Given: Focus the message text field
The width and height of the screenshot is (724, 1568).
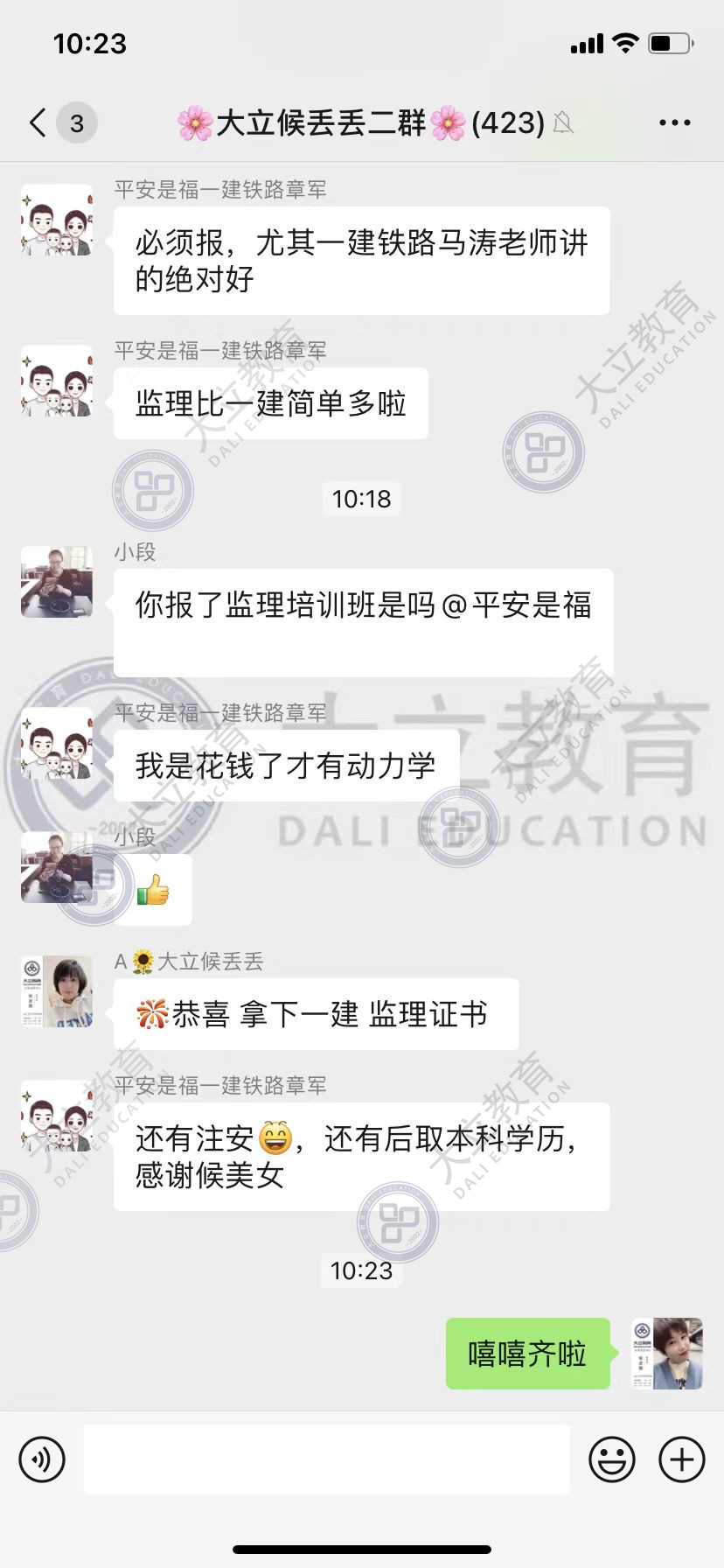Looking at the screenshot, I should tap(326, 1459).
